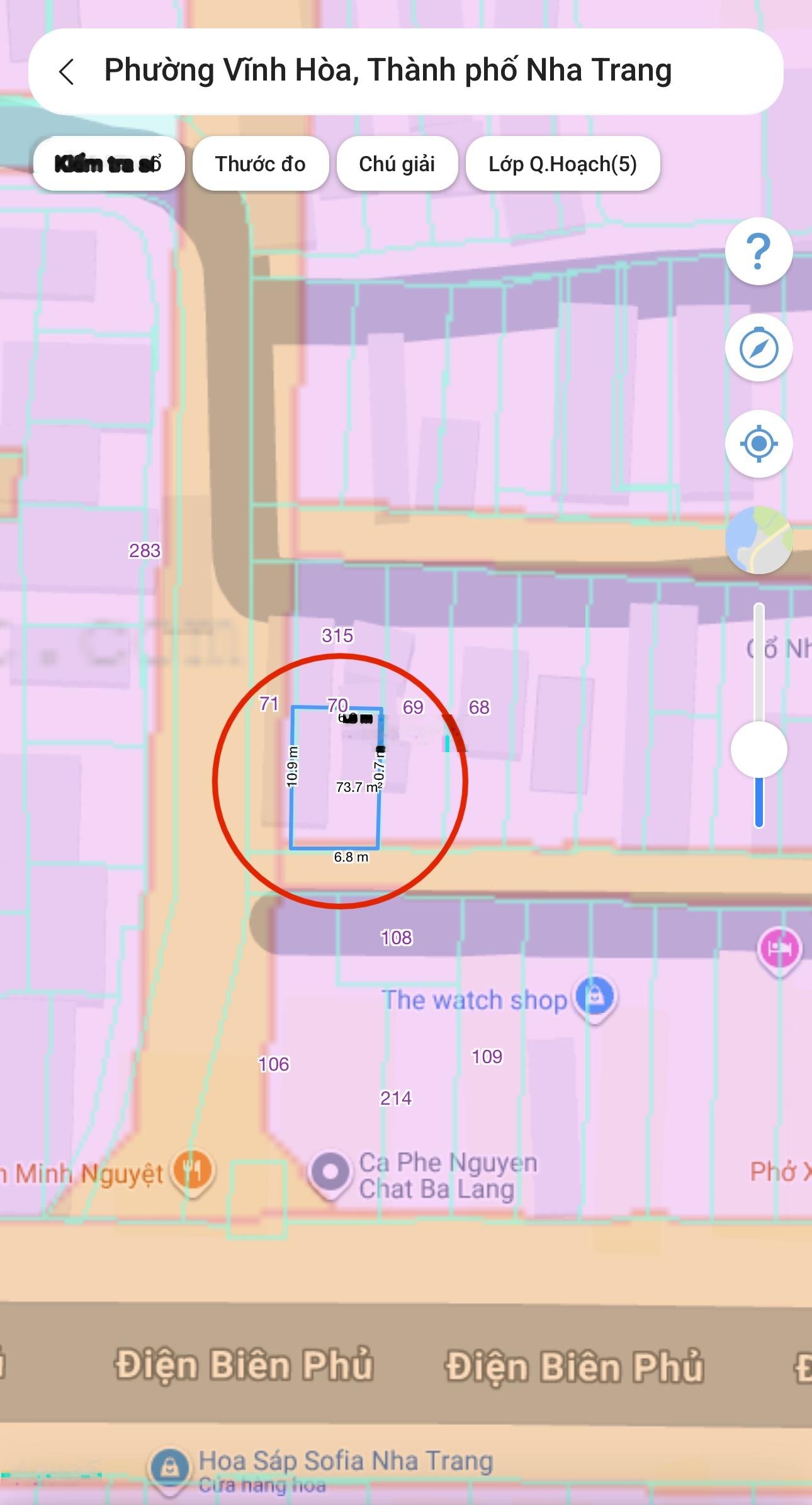Select the Minh Nguyệt restaurant pin

click(194, 1171)
